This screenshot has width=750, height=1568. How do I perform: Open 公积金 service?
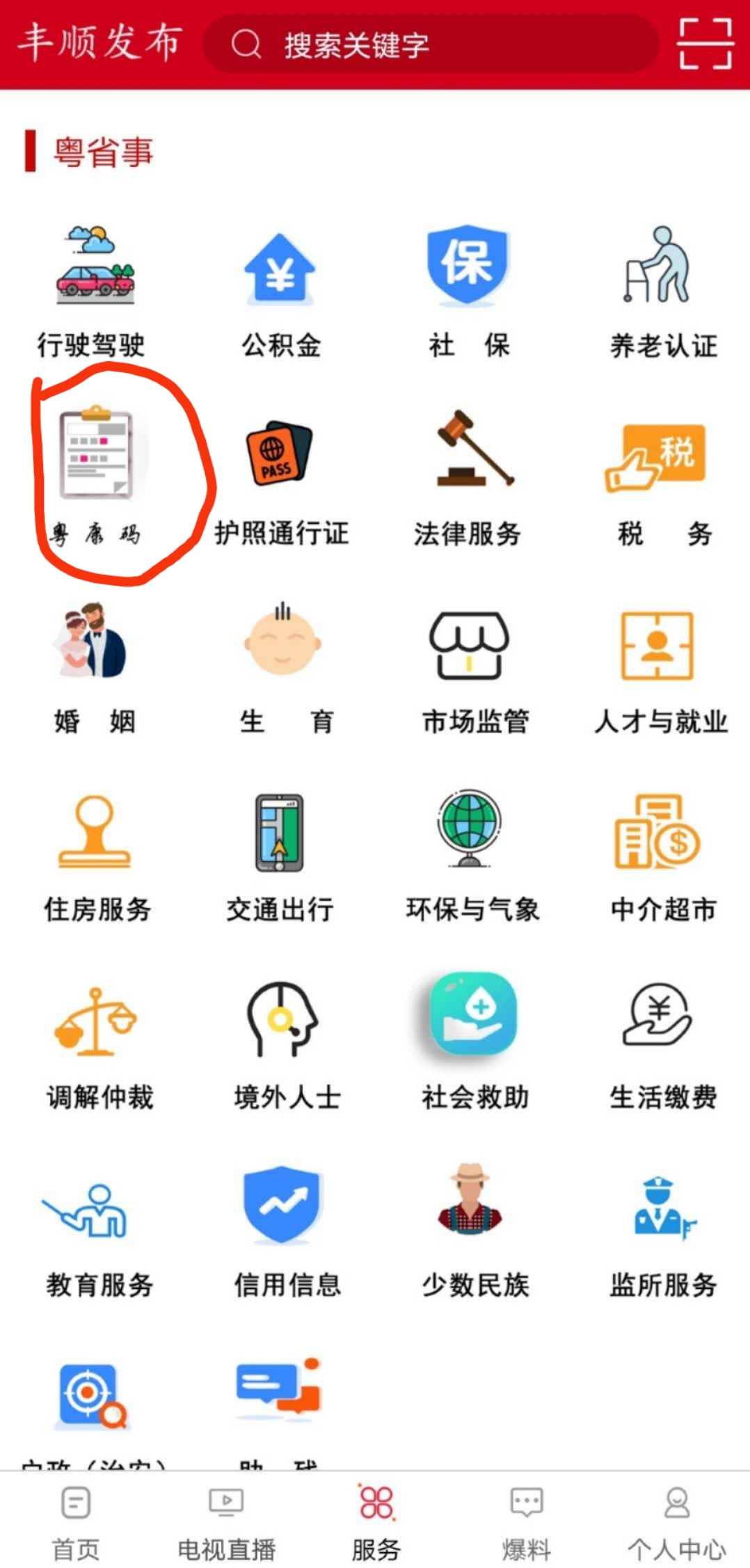click(x=280, y=292)
